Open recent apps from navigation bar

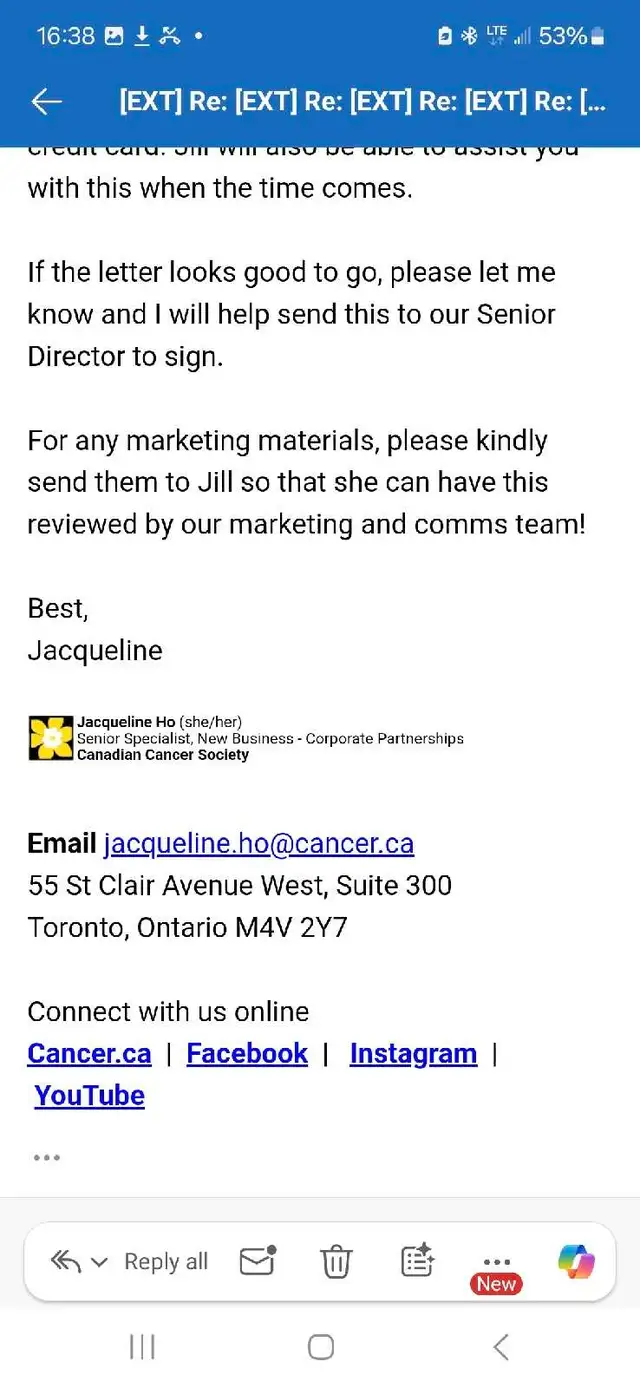click(x=142, y=1347)
